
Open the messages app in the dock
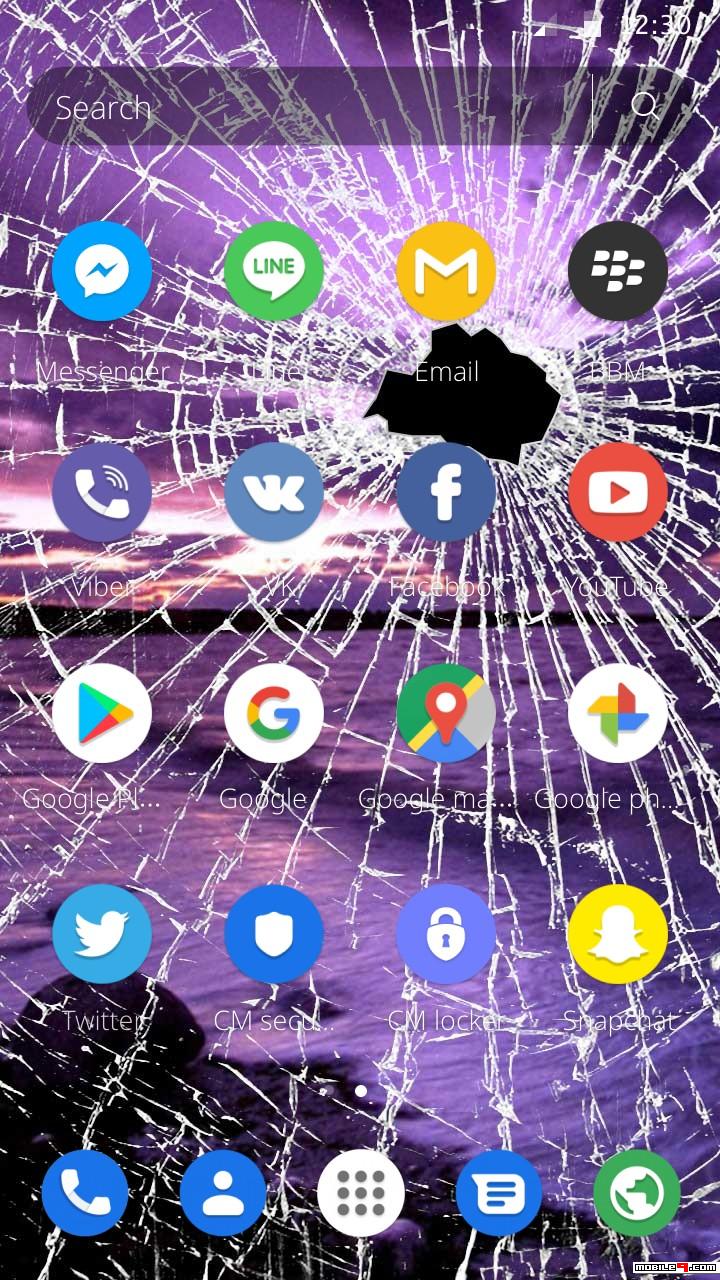click(499, 1193)
